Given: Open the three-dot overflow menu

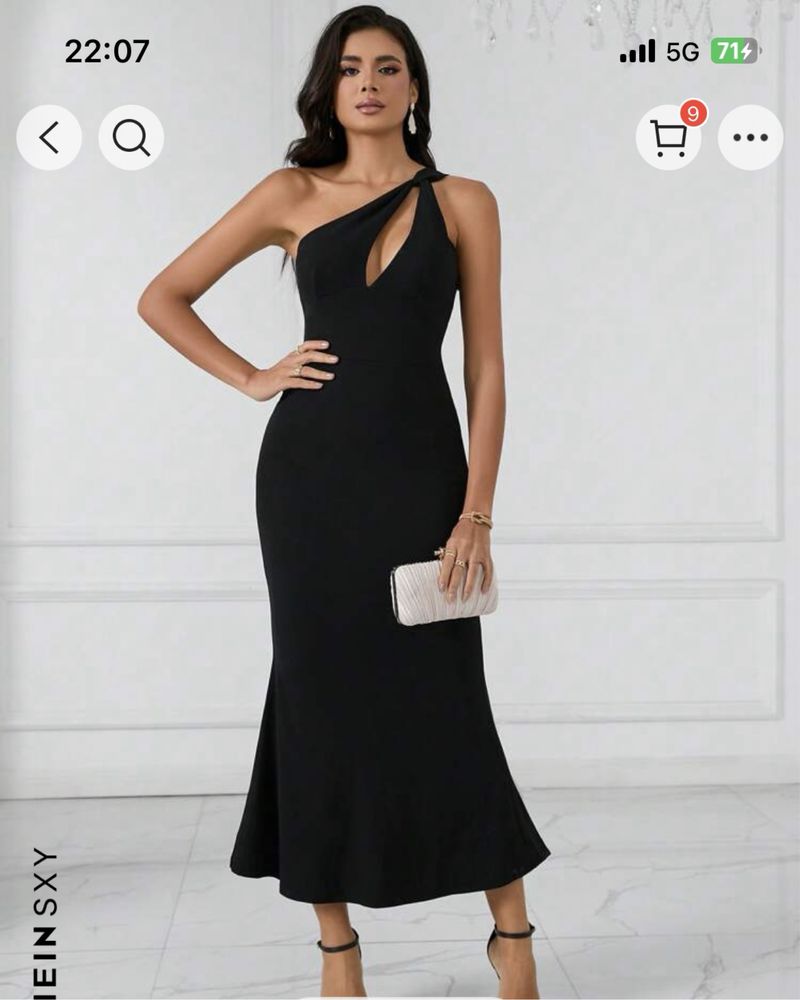Looking at the screenshot, I should tap(750, 138).
